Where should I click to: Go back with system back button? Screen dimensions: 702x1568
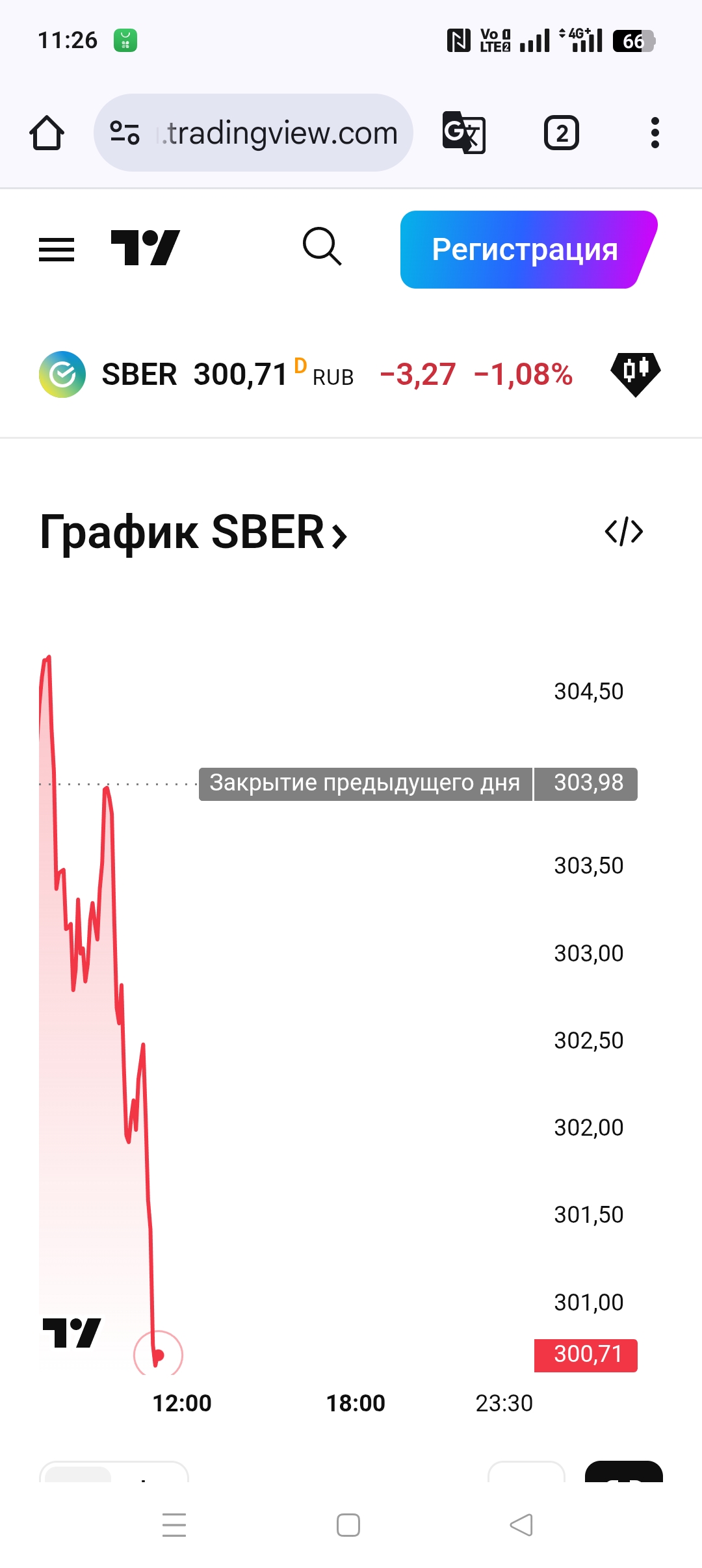(521, 1524)
